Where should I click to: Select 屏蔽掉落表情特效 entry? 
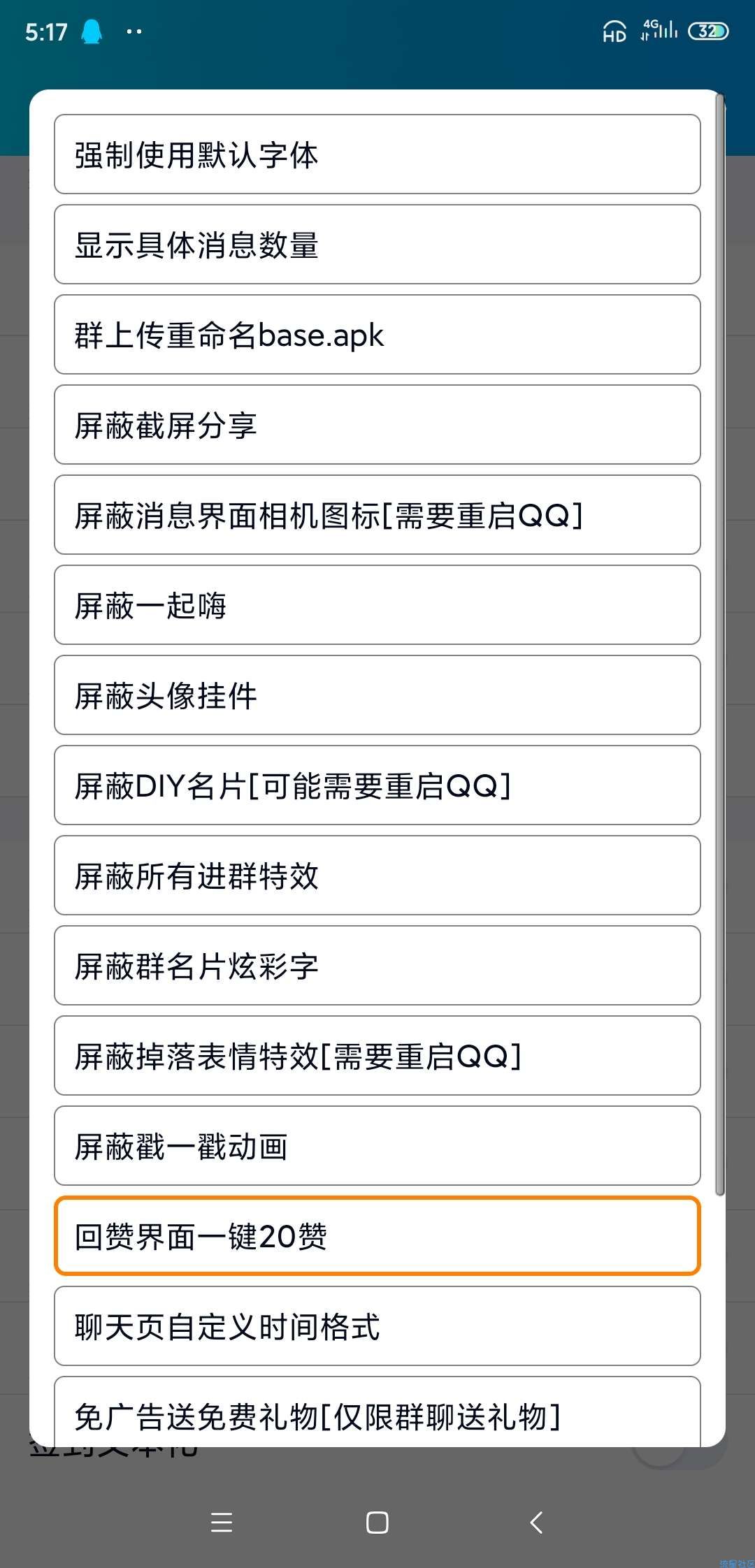377,1056
